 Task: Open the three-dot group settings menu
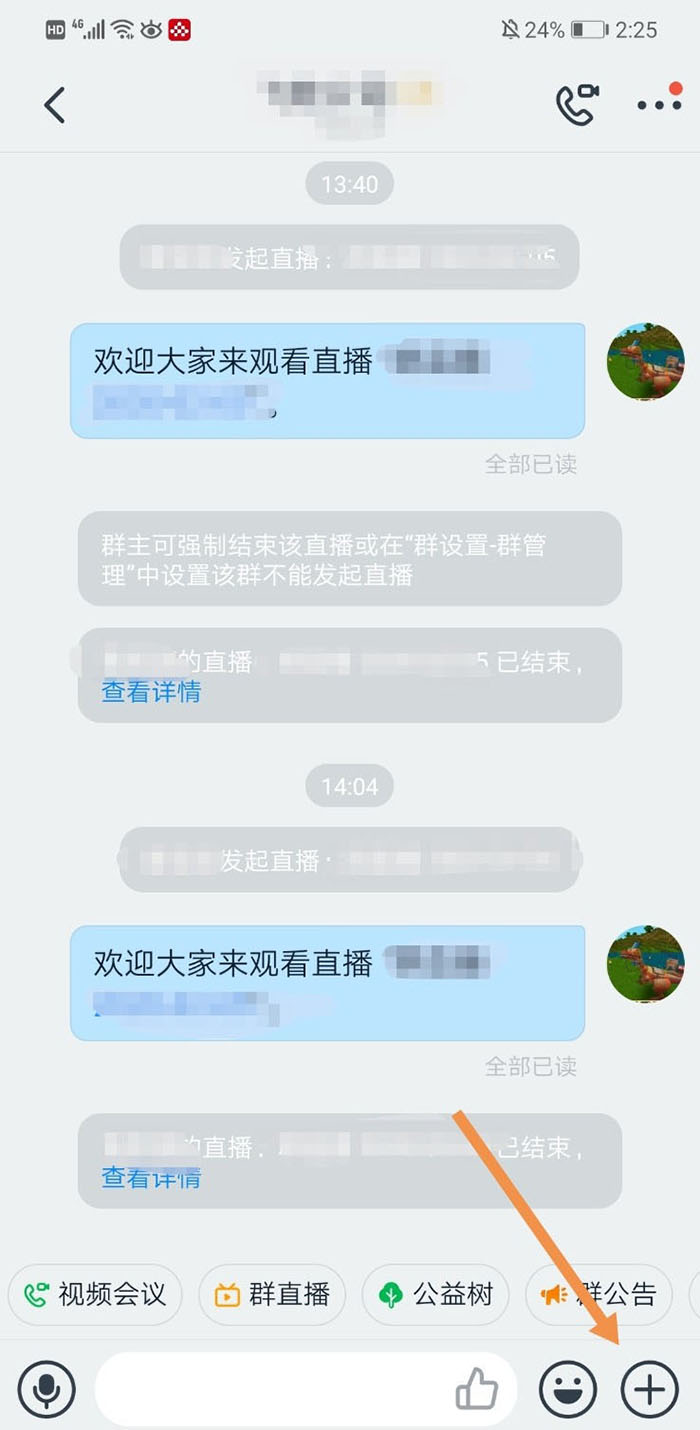[659, 104]
